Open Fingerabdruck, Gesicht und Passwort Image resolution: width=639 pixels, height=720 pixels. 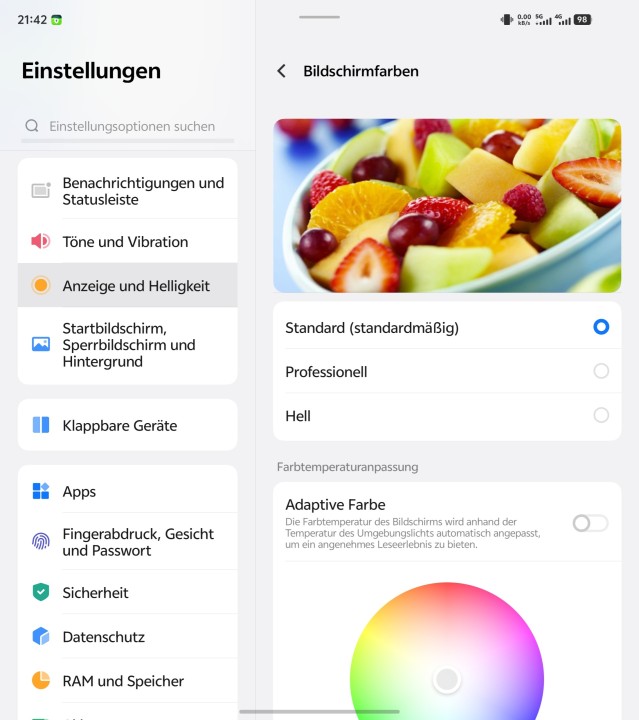128,542
